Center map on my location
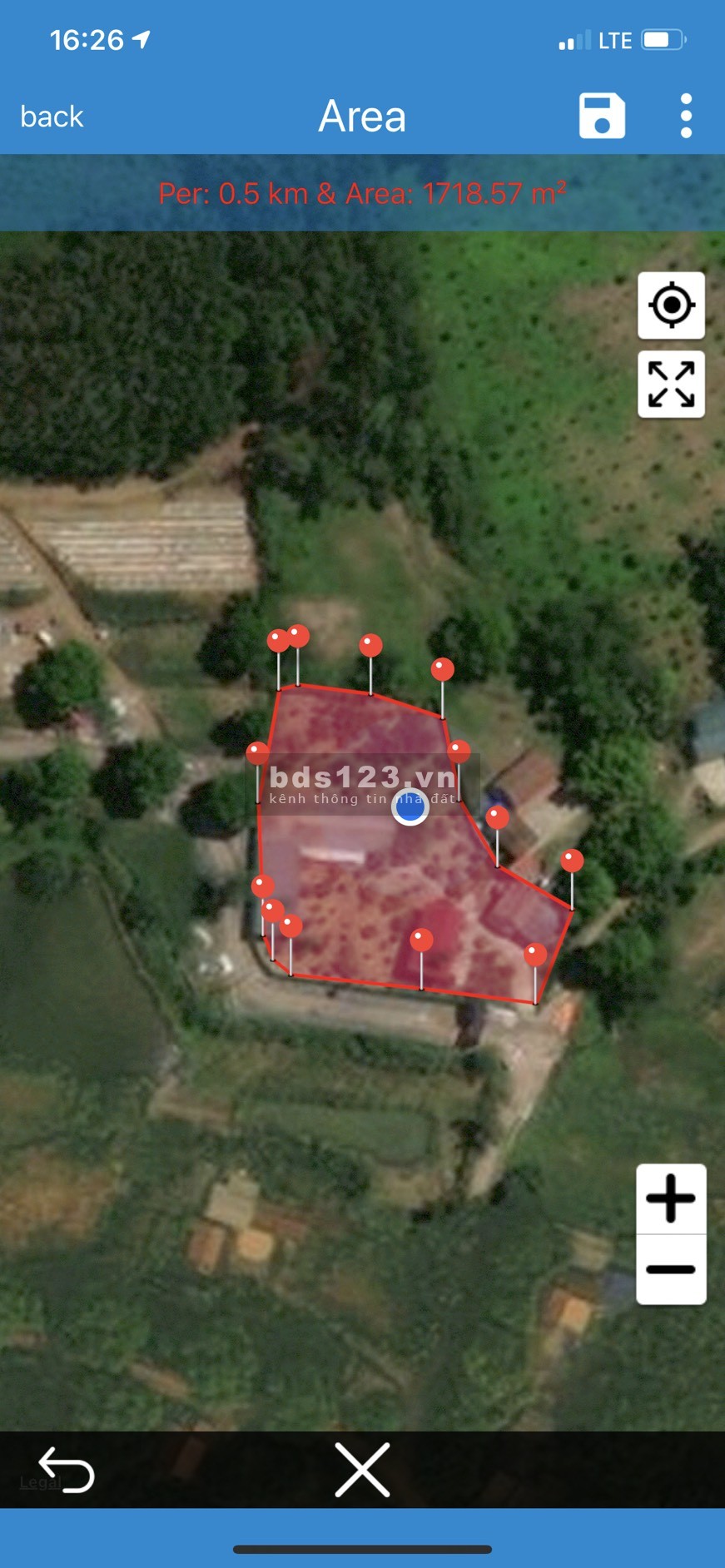Image resolution: width=725 pixels, height=1568 pixels. click(x=671, y=305)
